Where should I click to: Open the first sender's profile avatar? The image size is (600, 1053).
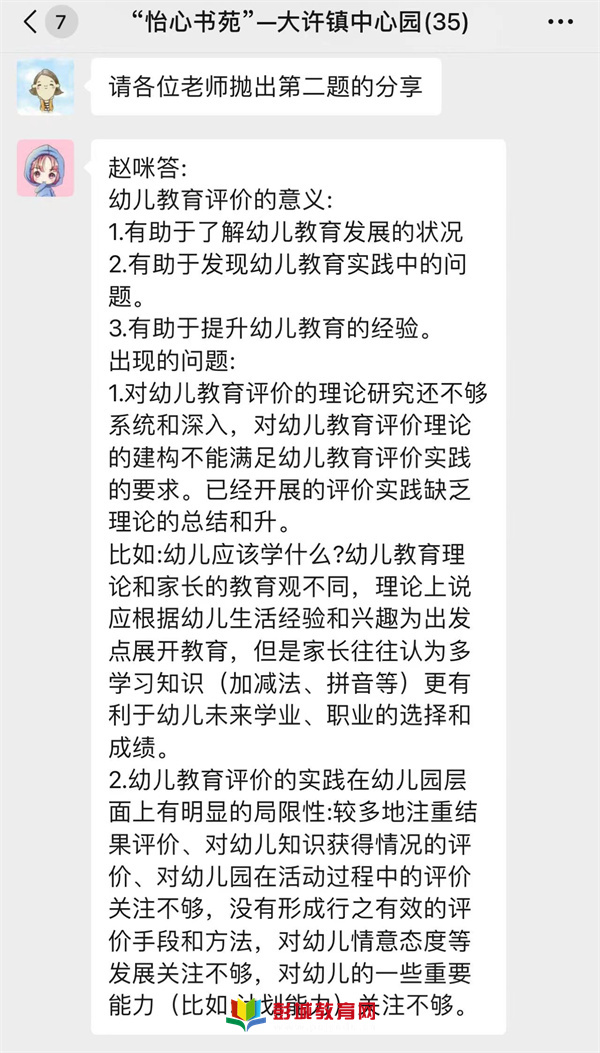pyautogui.click(x=45, y=87)
